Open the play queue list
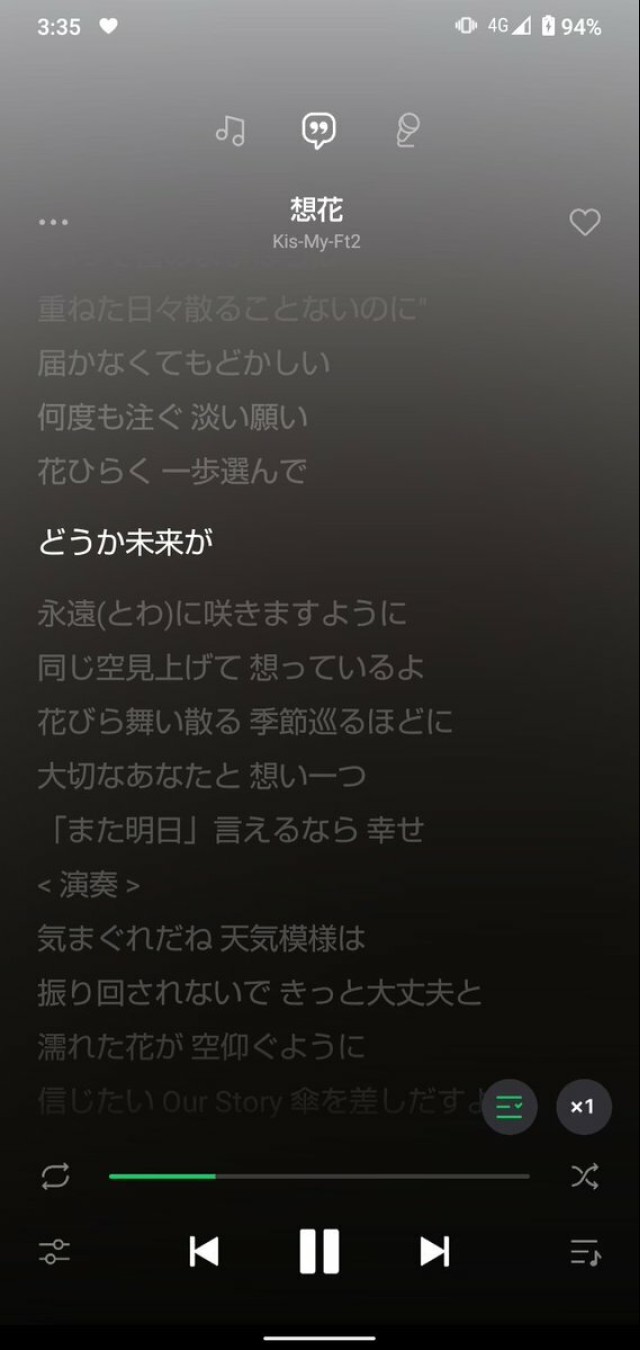640x1350 pixels. [585, 1251]
